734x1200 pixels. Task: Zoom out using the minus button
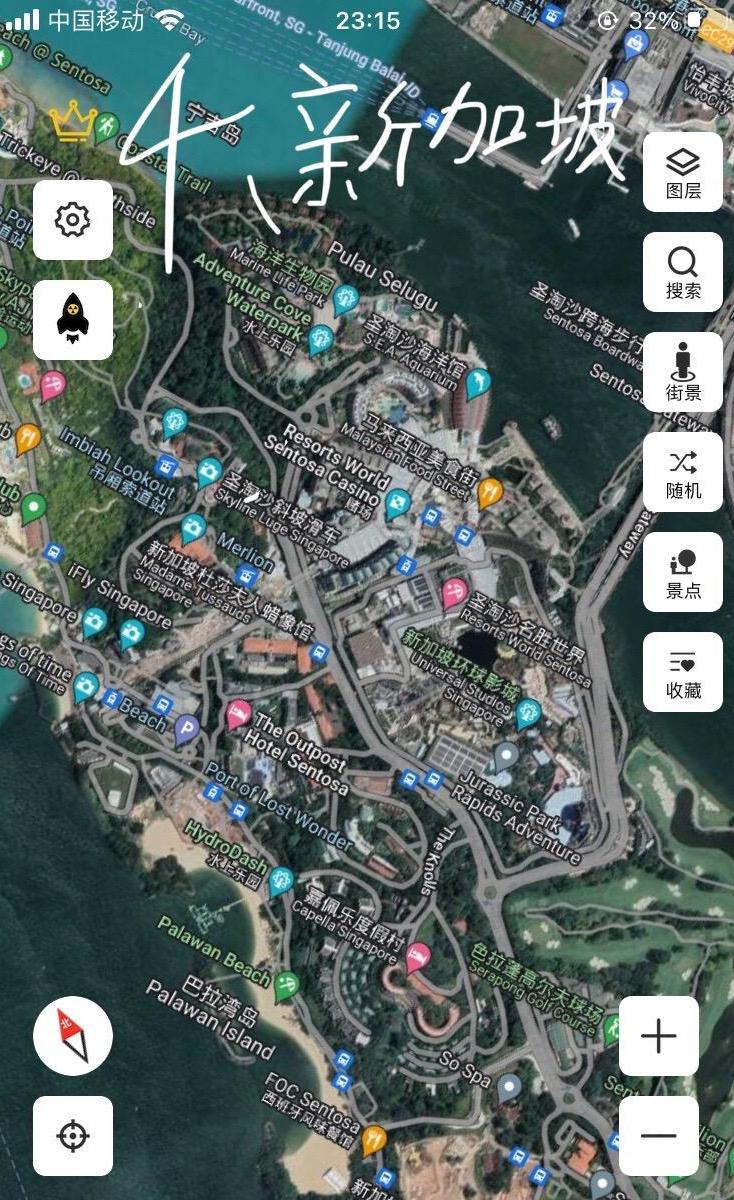click(658, 1136)
